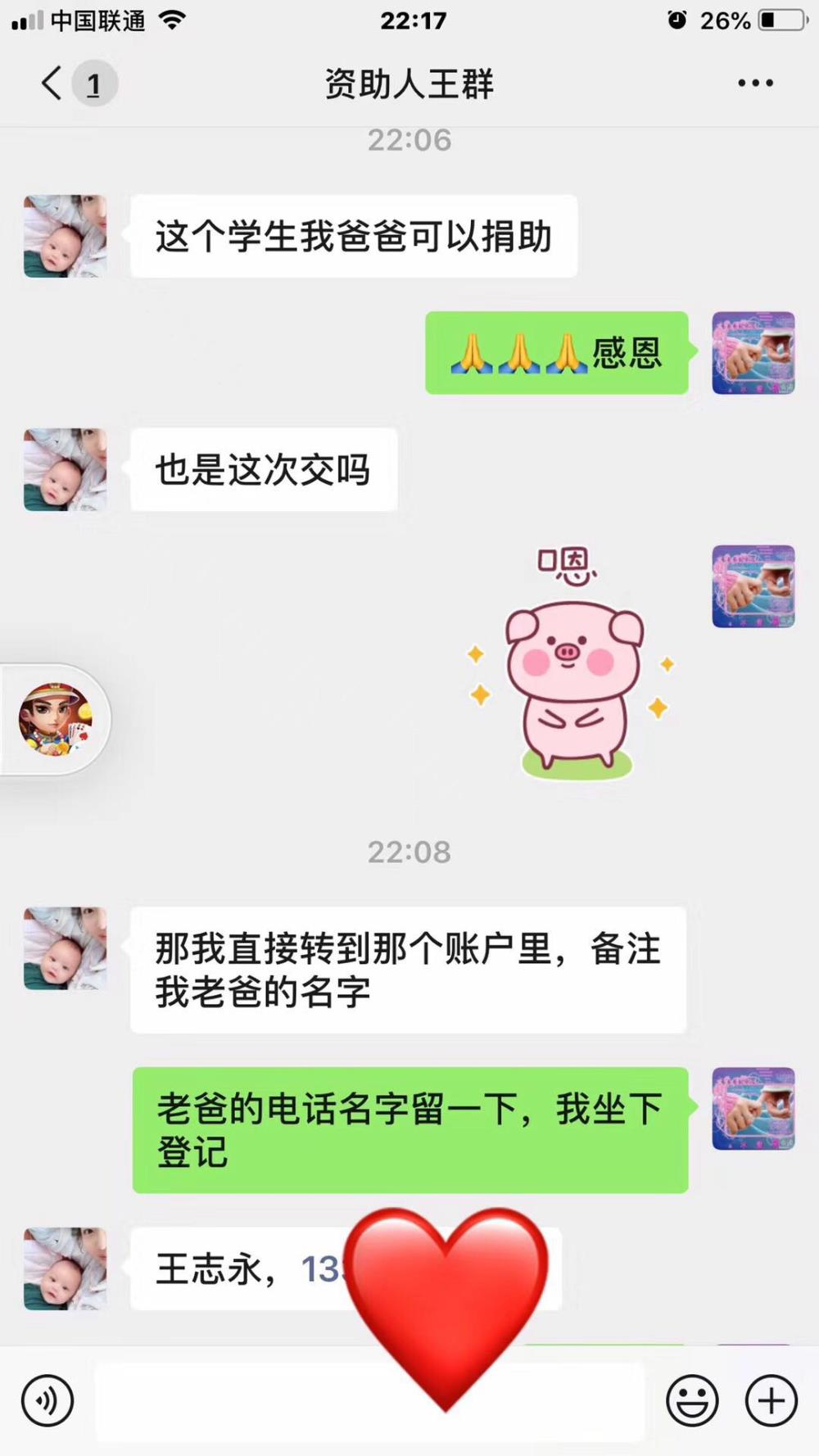Tap the phone number after 王志永
Viewport: 819px width, 1456px height.
(324, 1269)
